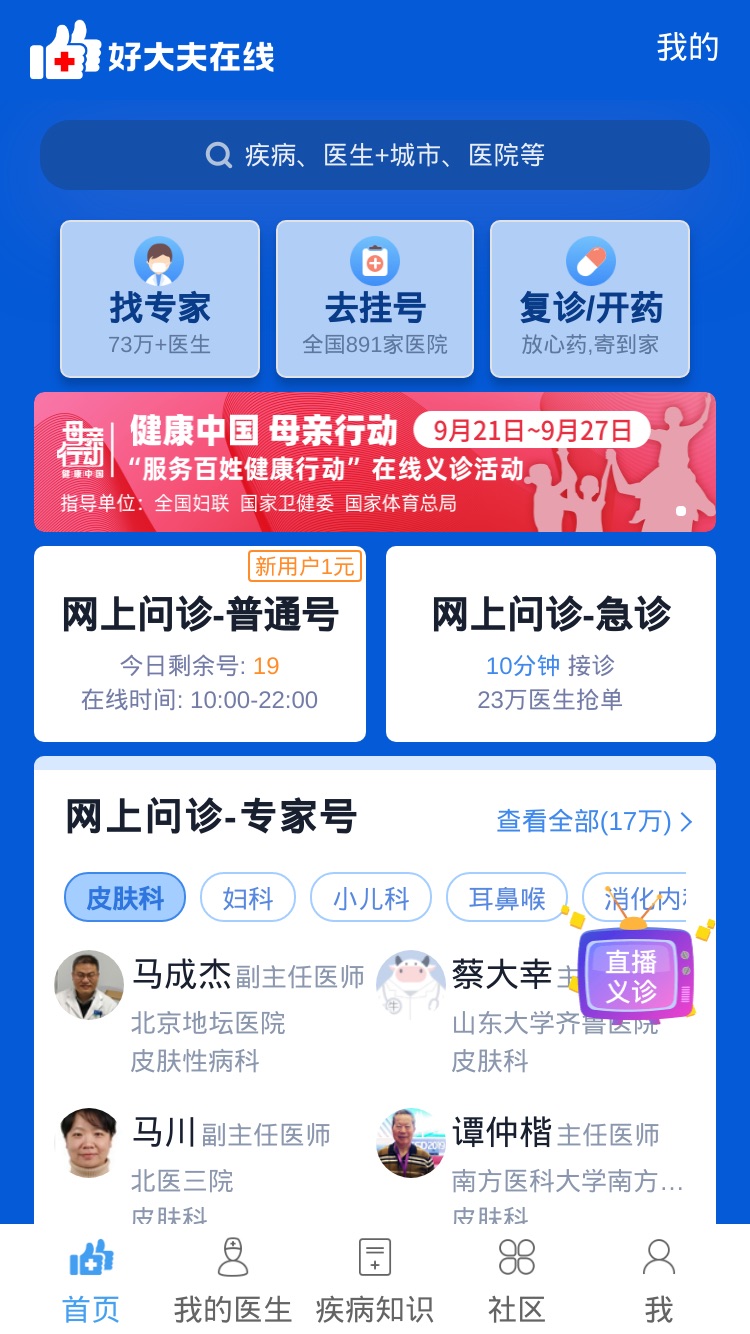Open 我的 at the top right
Image resolution: width=750 pixels, height=1334 pixels.
[687, 47]
